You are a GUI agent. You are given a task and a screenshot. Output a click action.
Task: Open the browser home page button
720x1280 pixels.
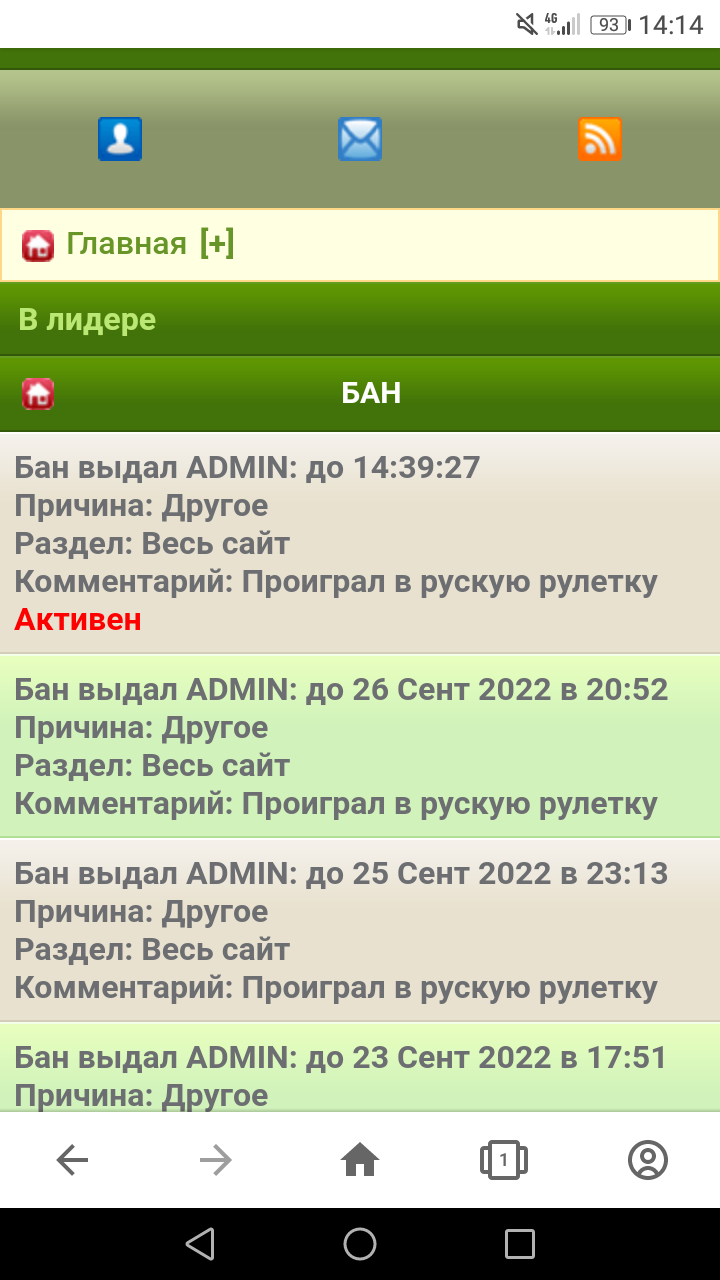coord(360,1160)
